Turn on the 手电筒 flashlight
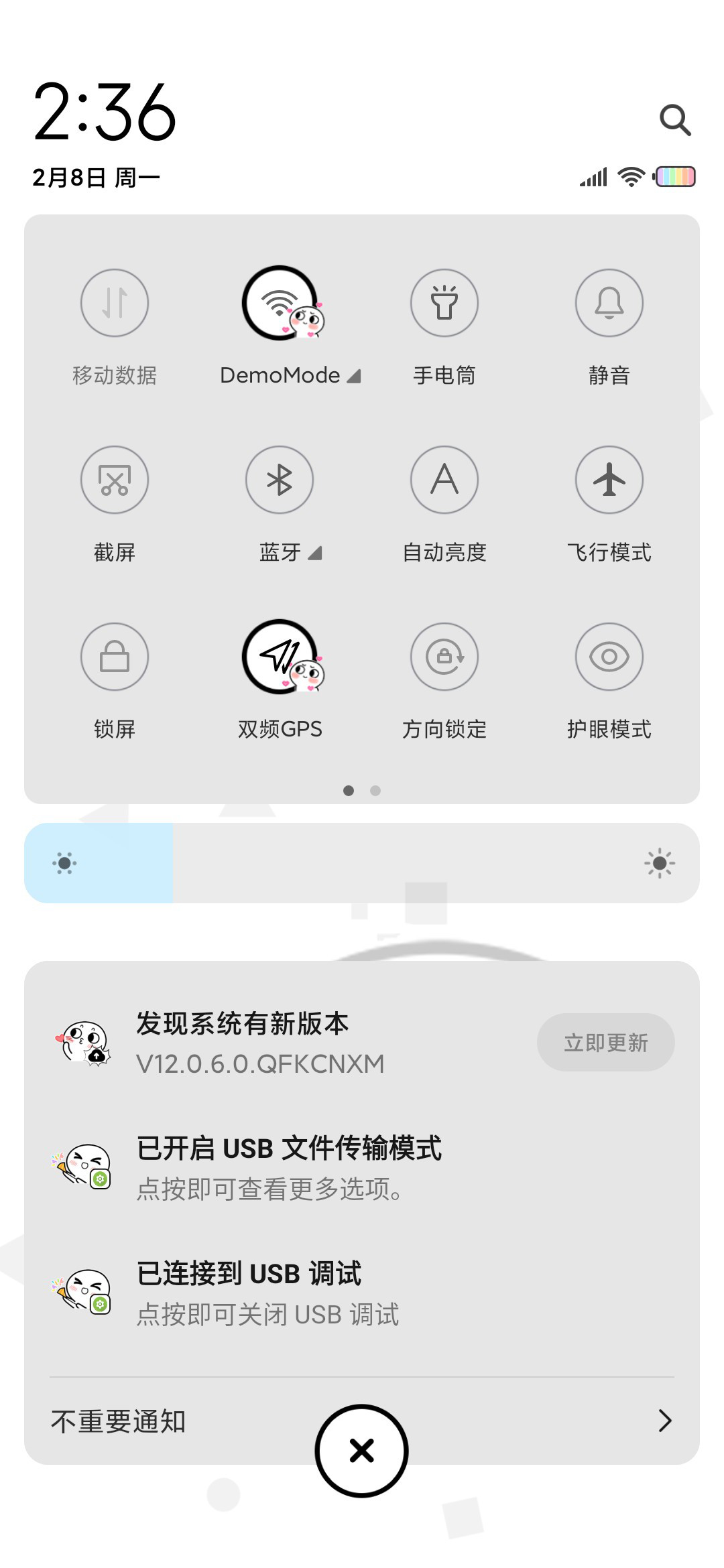 (444, 303)
